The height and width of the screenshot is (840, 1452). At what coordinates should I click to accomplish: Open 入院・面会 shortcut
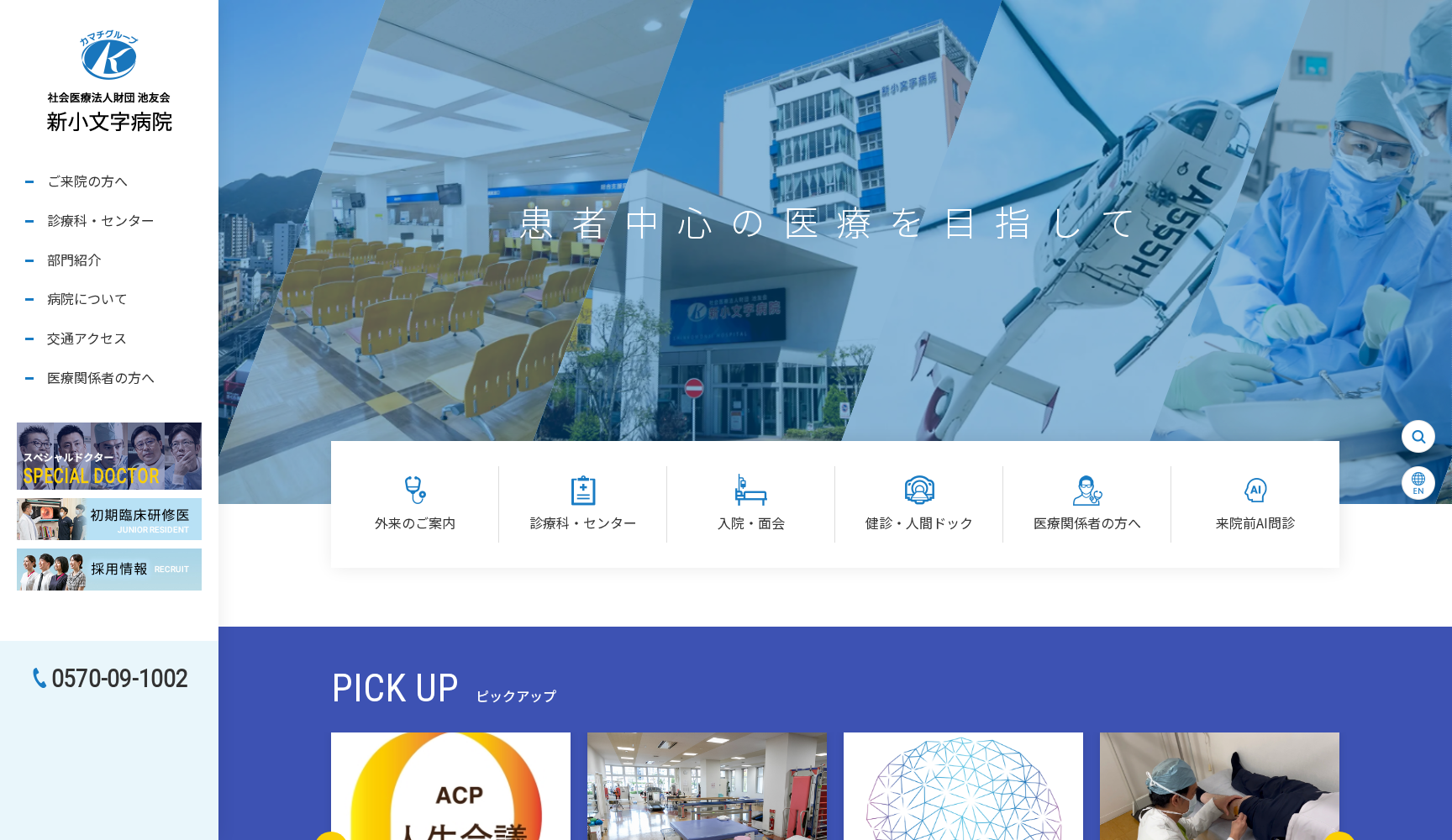(751, 504)
